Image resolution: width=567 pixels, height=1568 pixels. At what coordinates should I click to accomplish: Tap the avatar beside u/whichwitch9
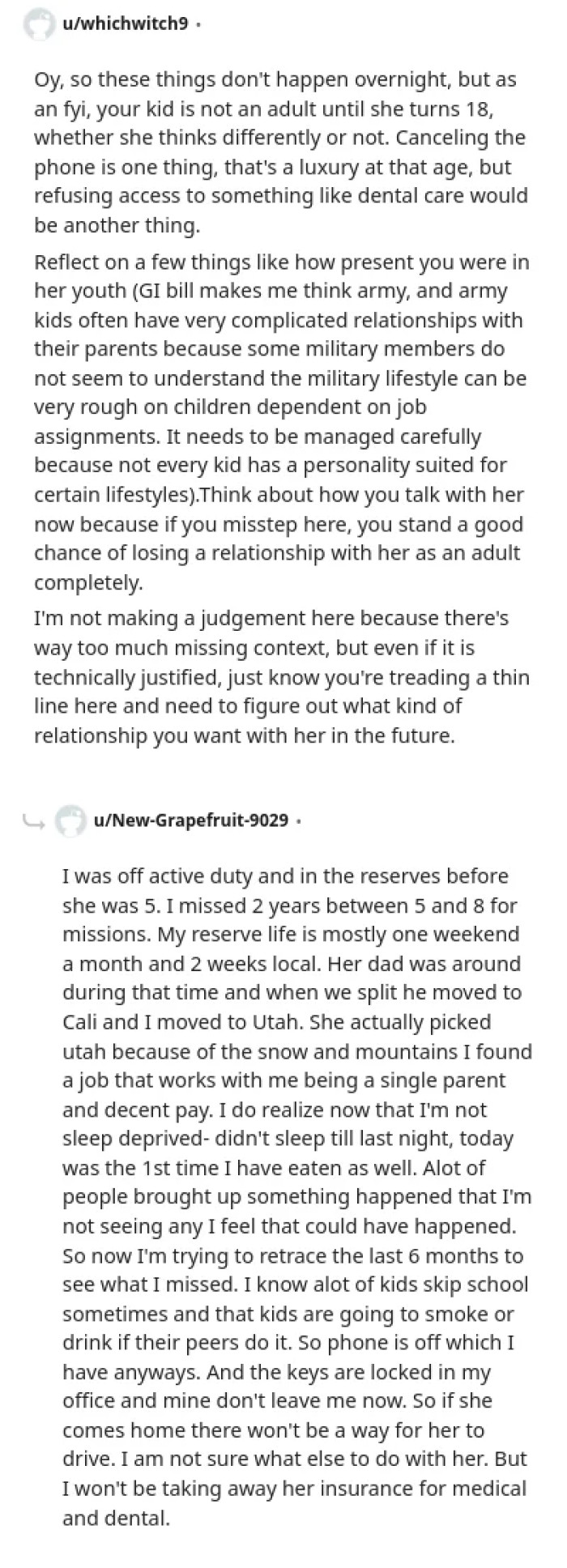39,24
